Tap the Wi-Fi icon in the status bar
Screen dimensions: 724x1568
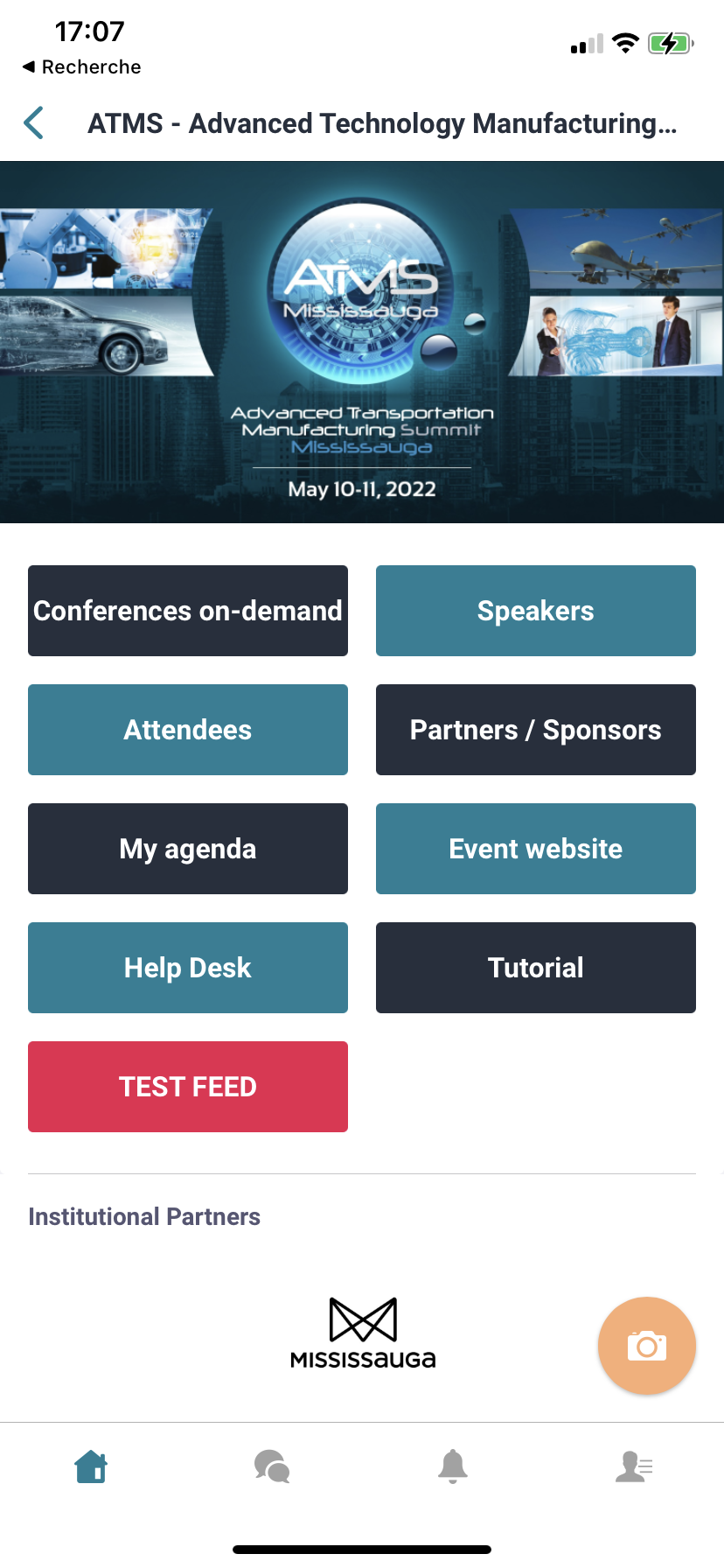(624, 44)
